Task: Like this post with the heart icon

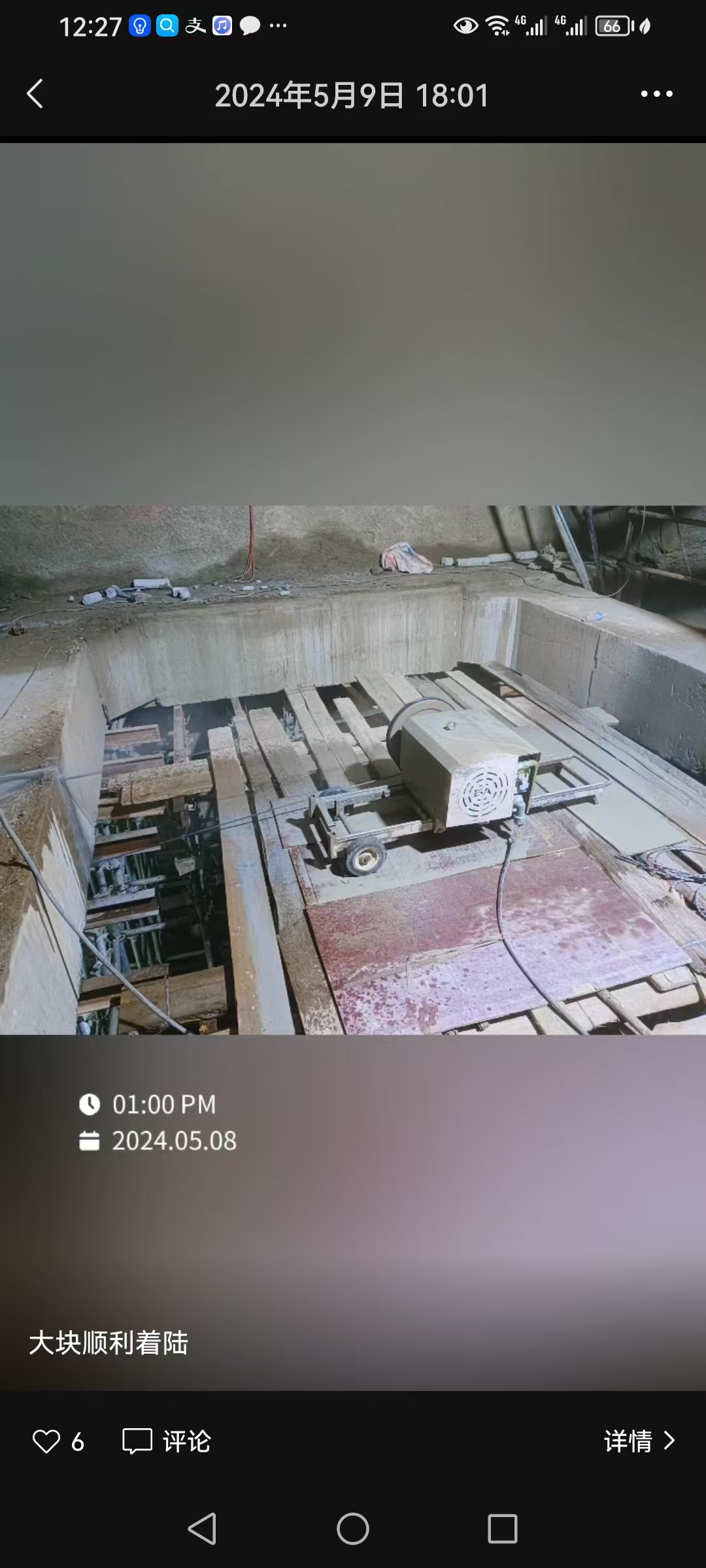Action: pyautogui.click(x=46, y=1441)
